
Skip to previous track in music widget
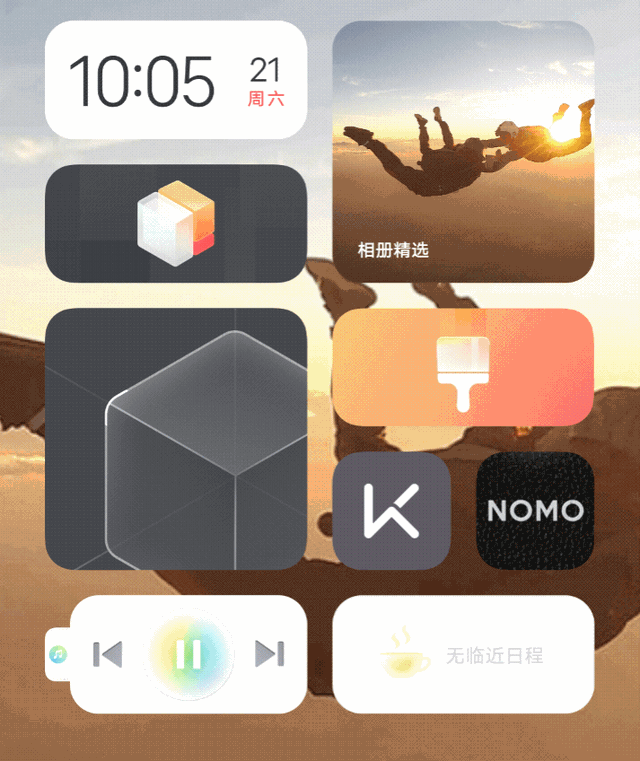coord(107,654)
